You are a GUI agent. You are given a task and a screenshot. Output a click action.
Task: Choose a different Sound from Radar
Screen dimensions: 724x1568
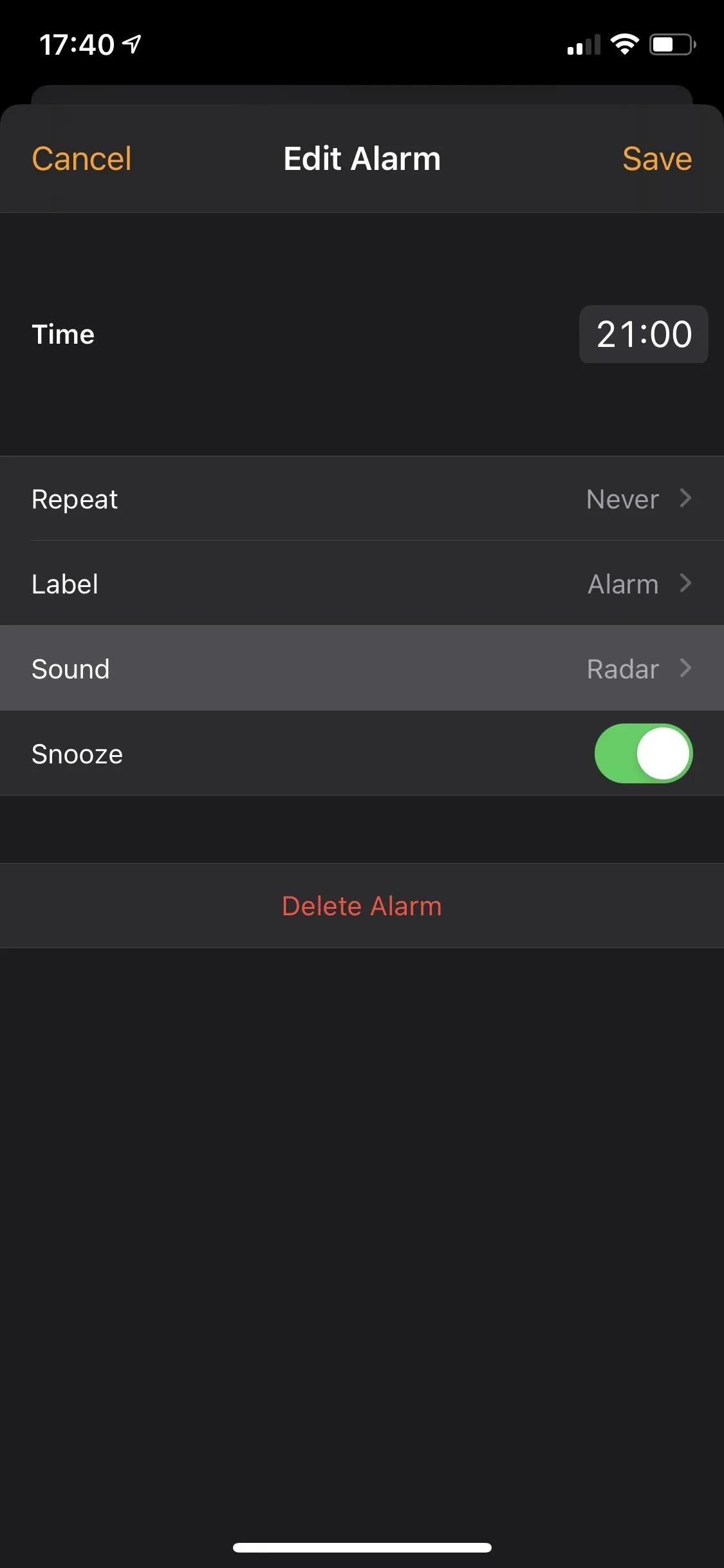coord(362,669)
